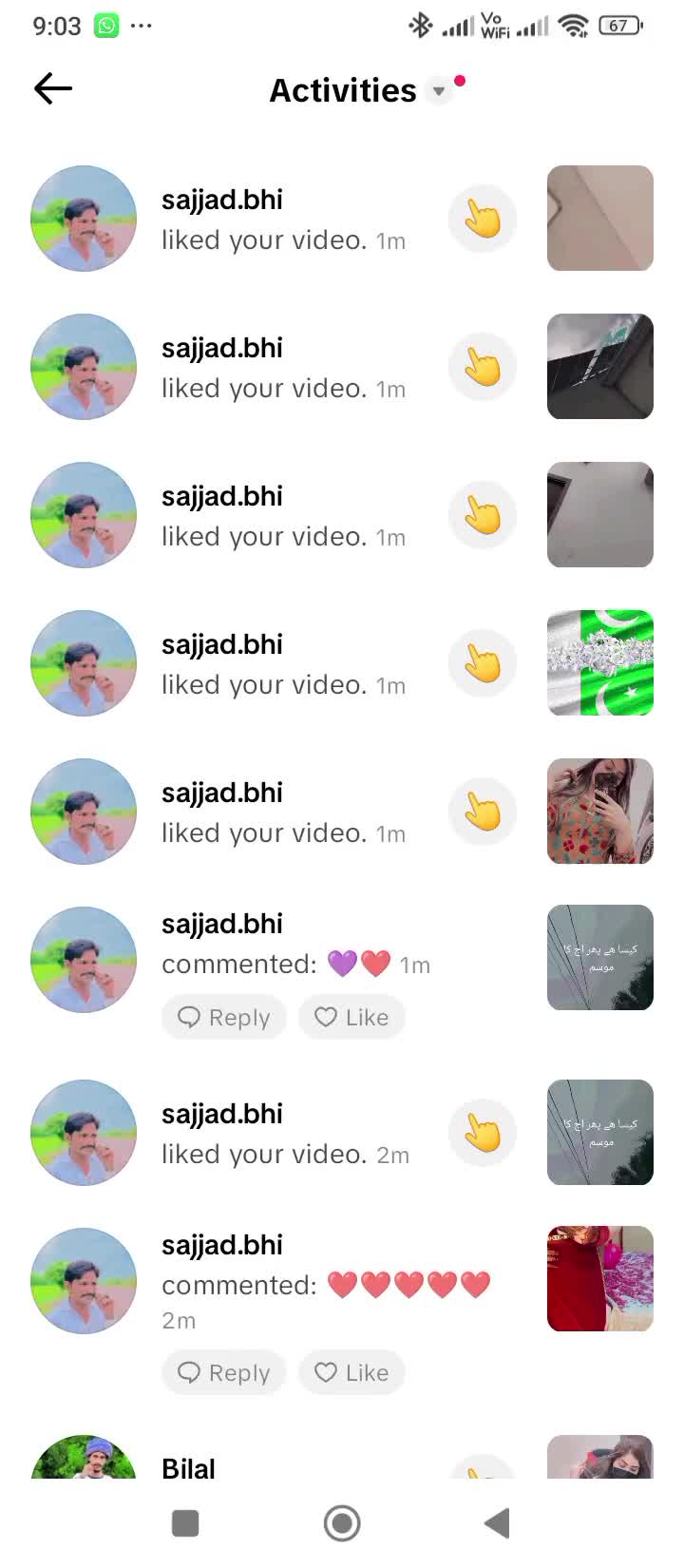Go back using the top-left arrow
The height and width of the screenshot is (1568, 684).
pyautogui.click(x=53, y=89)
